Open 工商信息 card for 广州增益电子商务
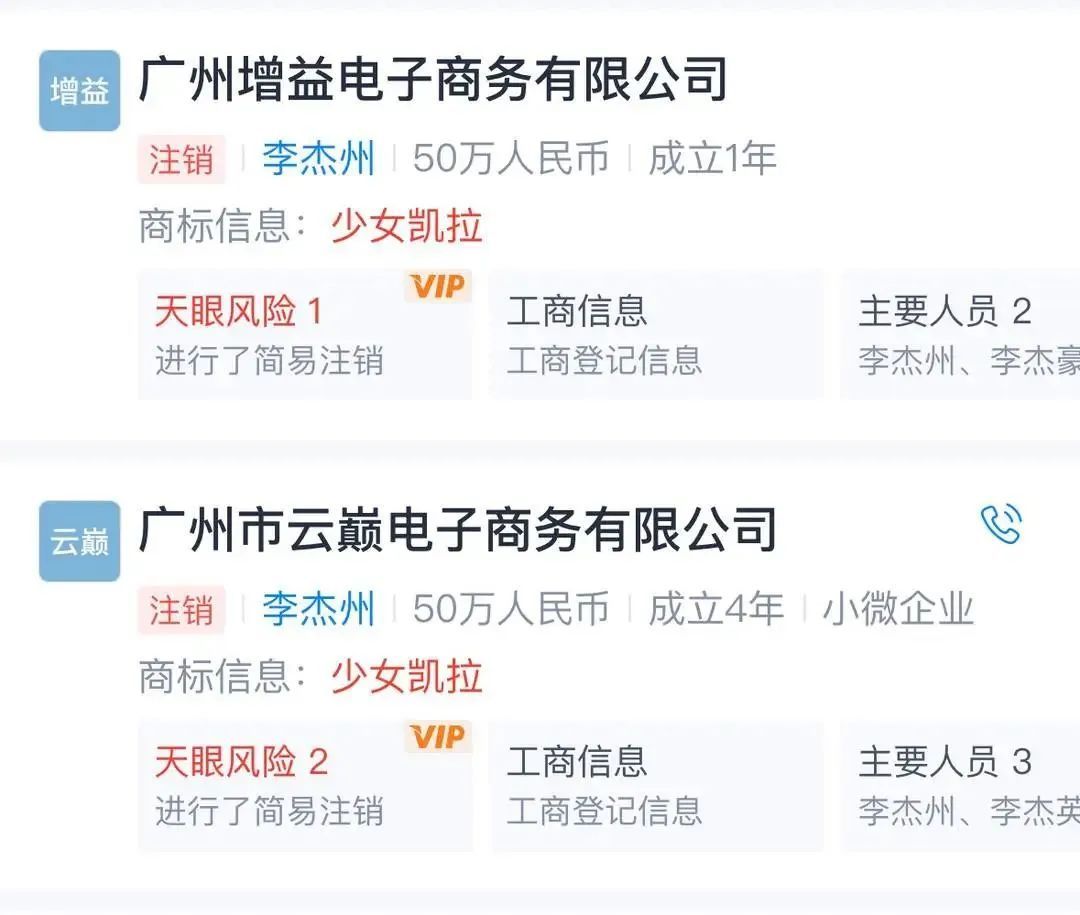This screenshot has width=1080, height=915. point(656,335)
